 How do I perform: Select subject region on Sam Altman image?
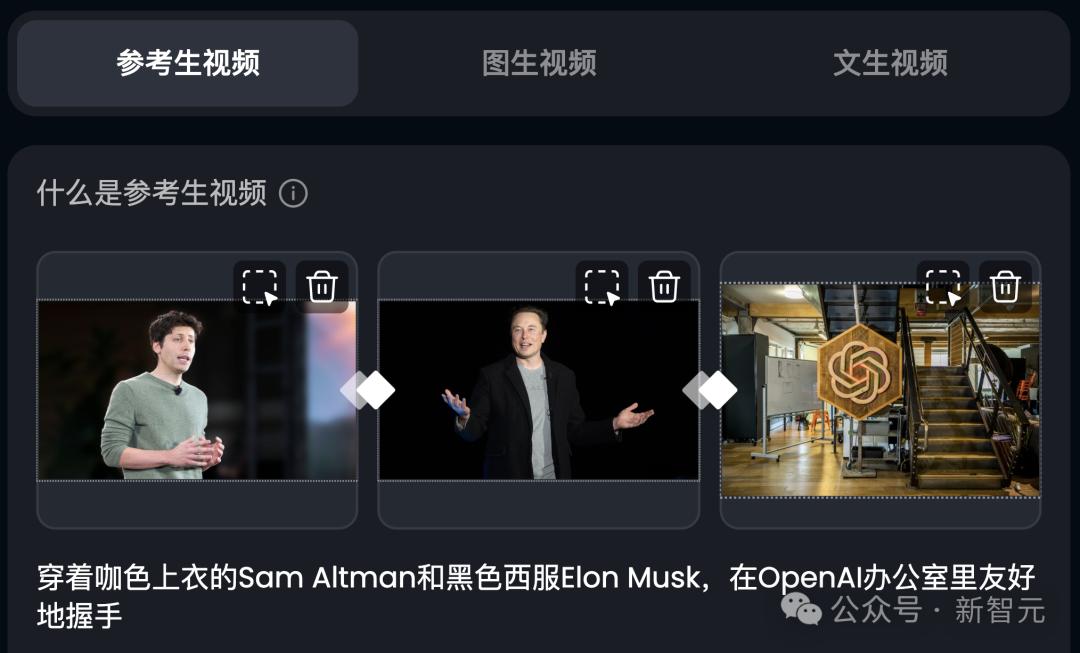tap(260, 286)
